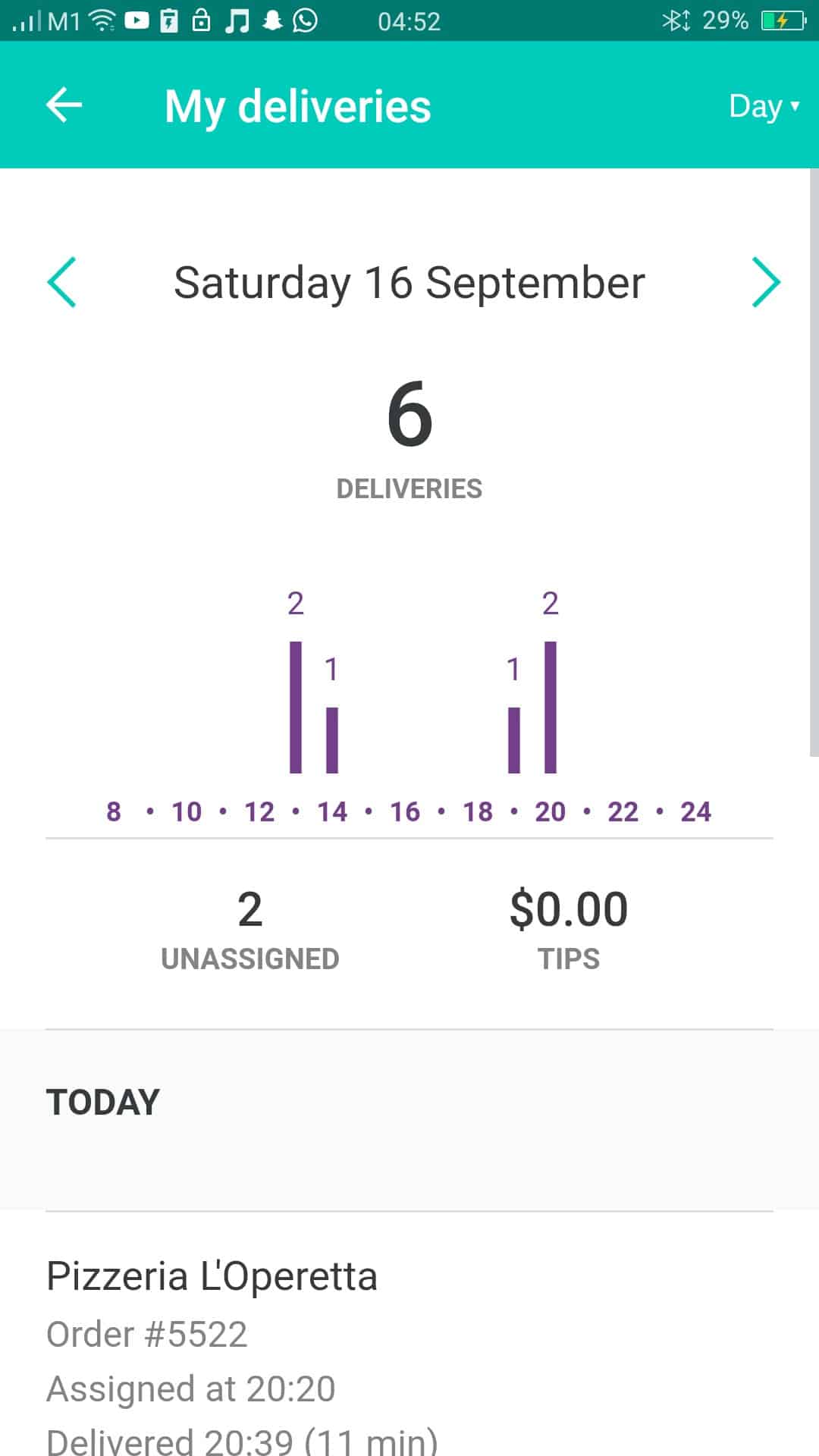Go to the next day
The image size is (819, 1456).
click(x=766, y=282)
